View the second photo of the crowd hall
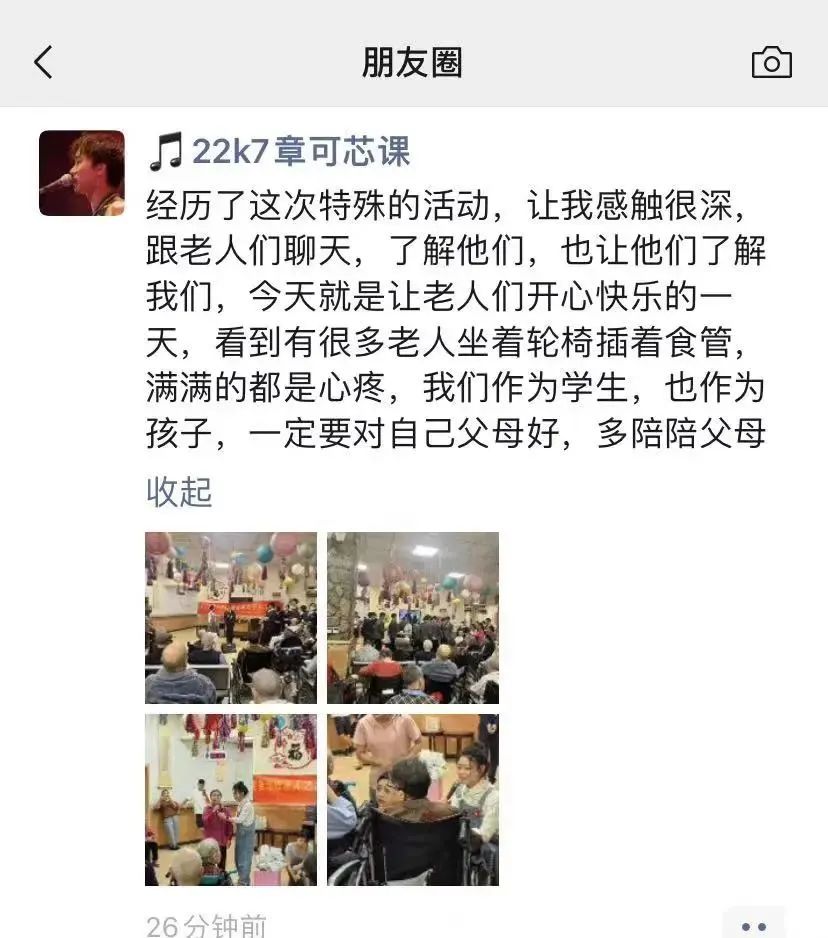This screenshot has width=828, height=938. [413, 618]
